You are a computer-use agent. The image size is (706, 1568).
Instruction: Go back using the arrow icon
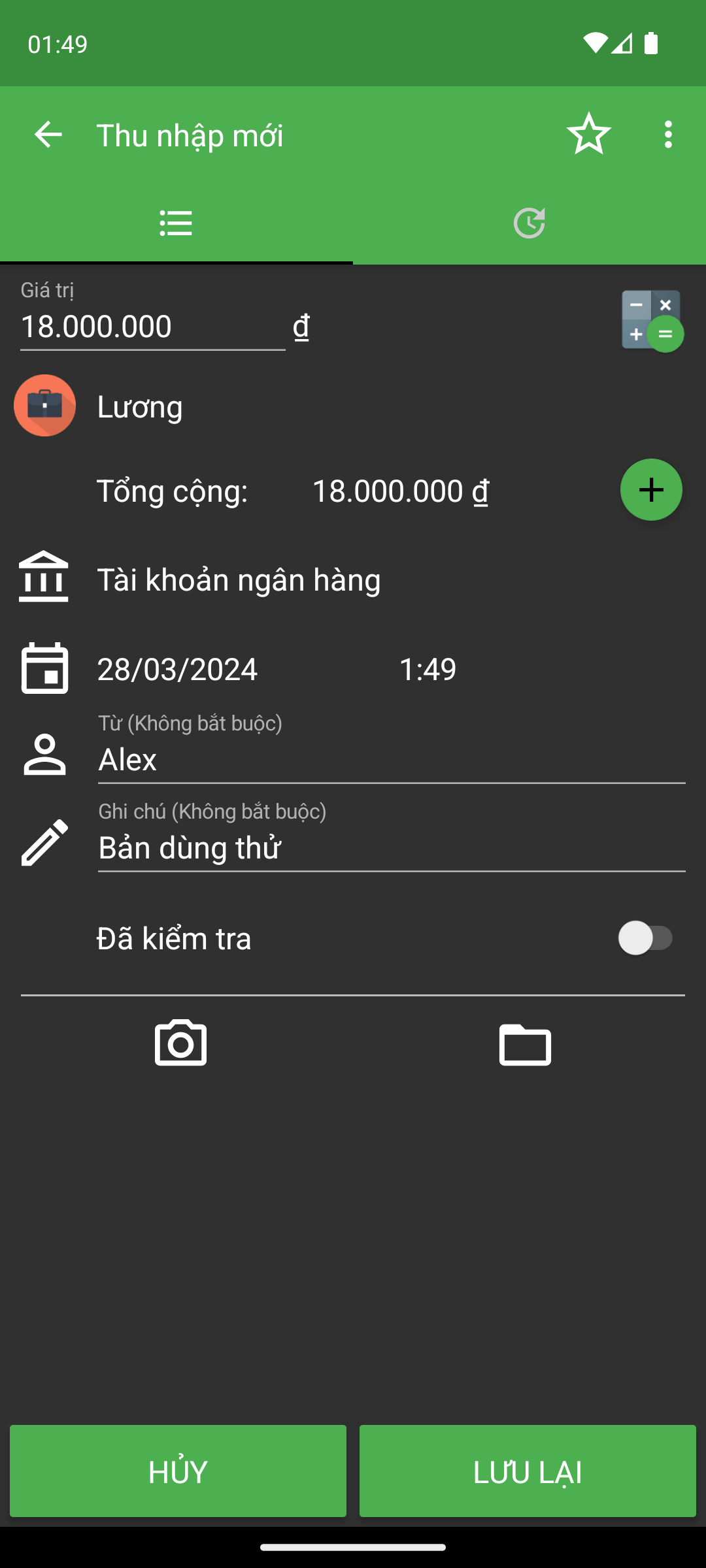pos(48,135)
